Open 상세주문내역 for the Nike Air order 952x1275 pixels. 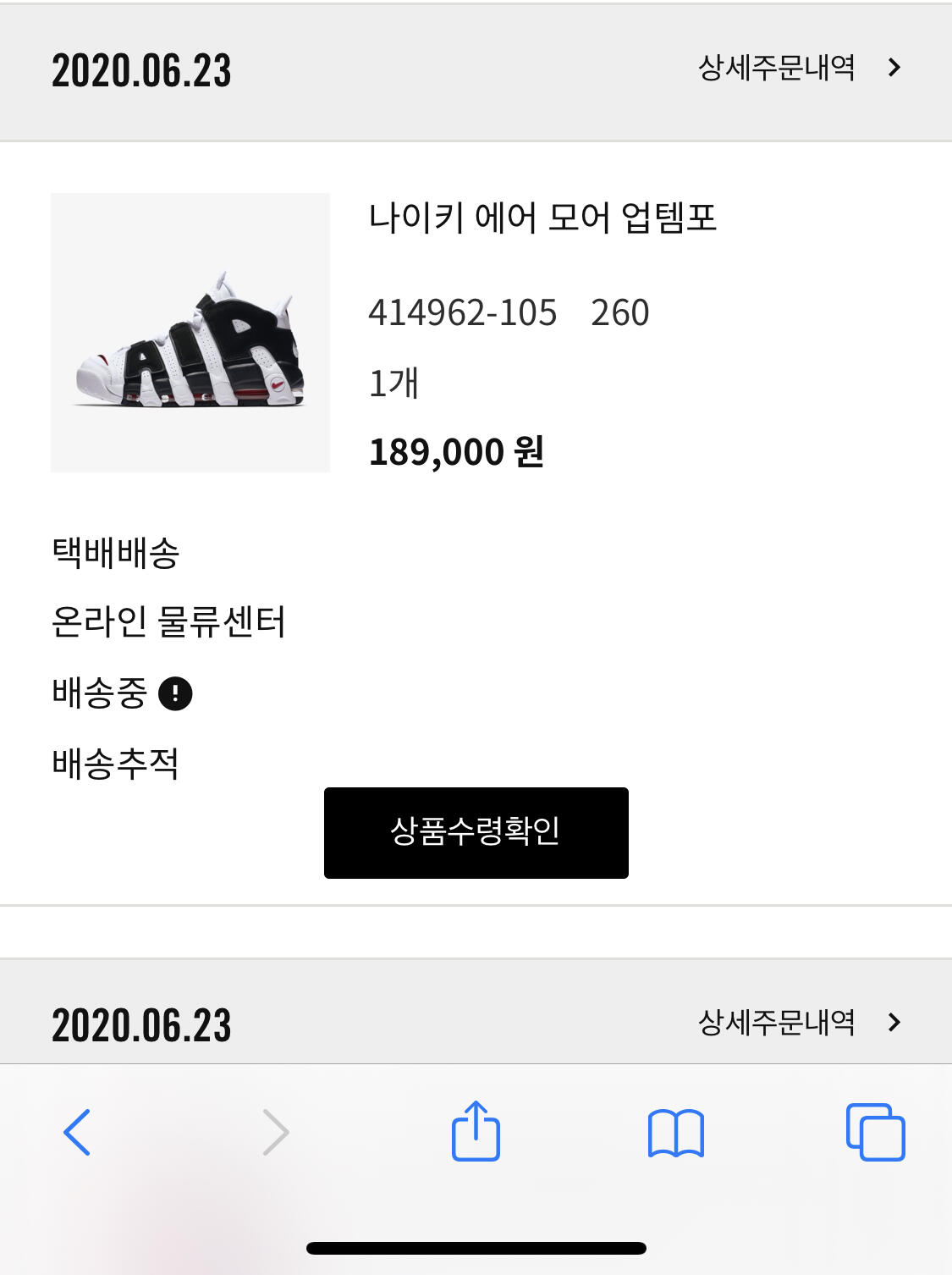798,68
